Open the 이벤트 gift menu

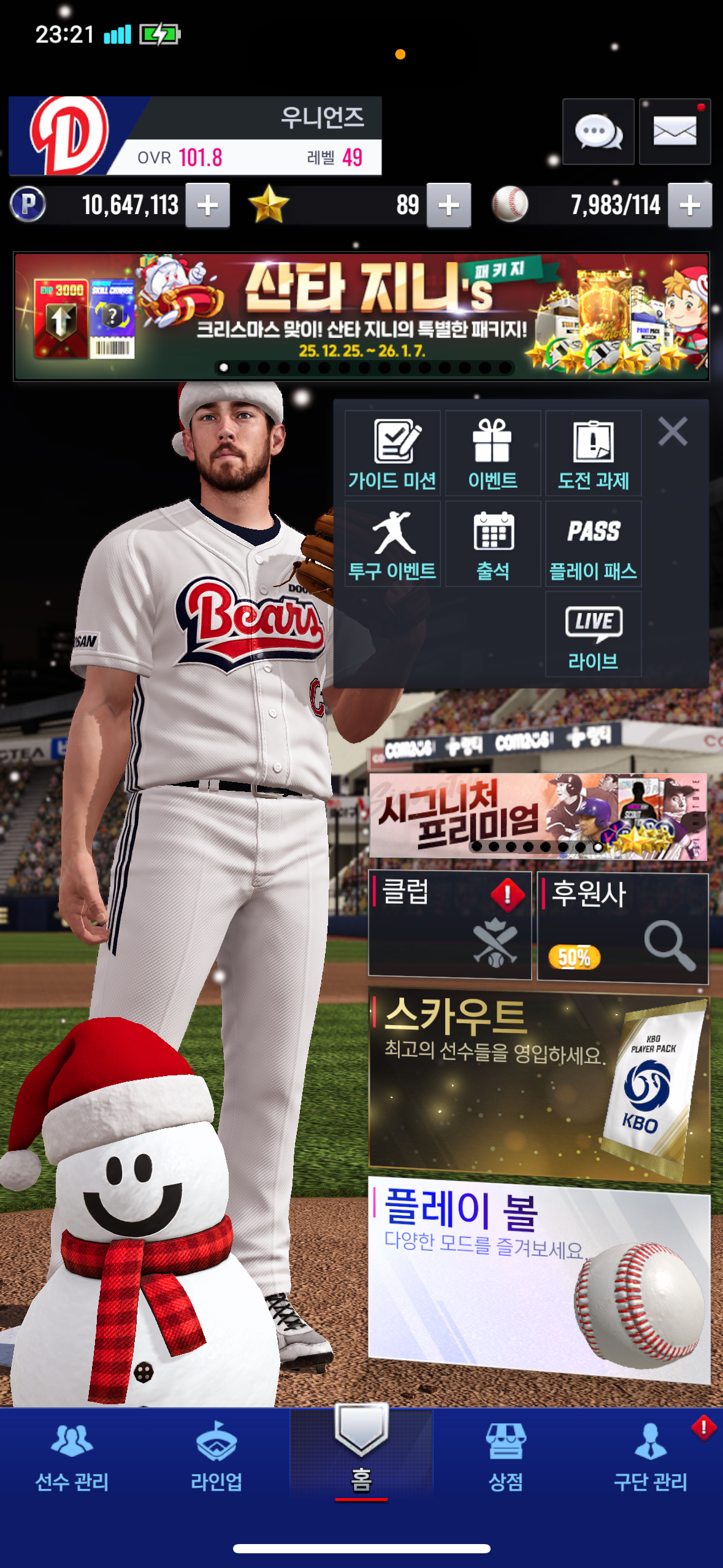click(x=493, y=453)
